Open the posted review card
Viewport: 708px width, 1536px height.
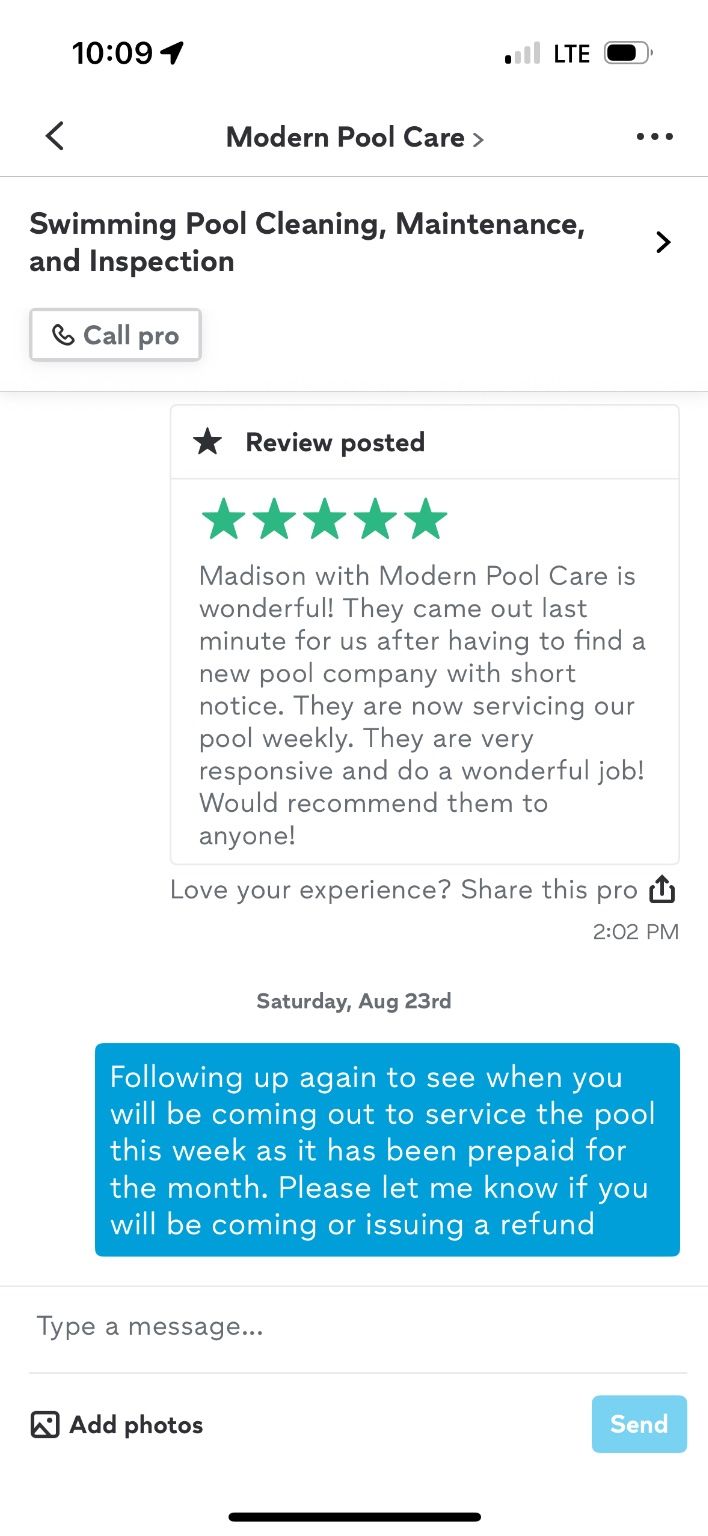point(425,635)
